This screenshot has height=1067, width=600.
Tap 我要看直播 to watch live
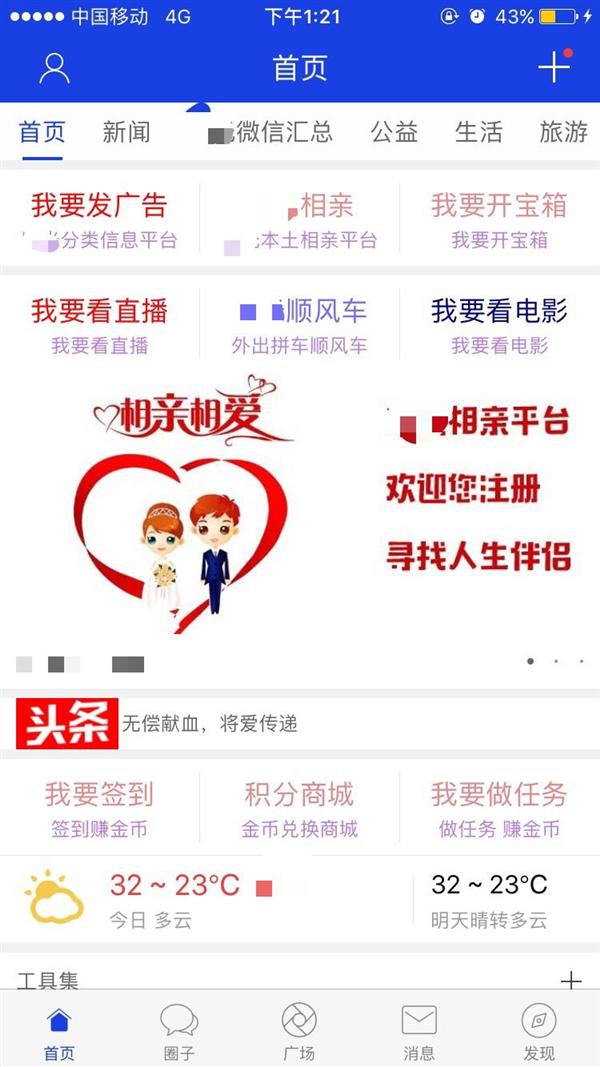click(x=99, y=326)
